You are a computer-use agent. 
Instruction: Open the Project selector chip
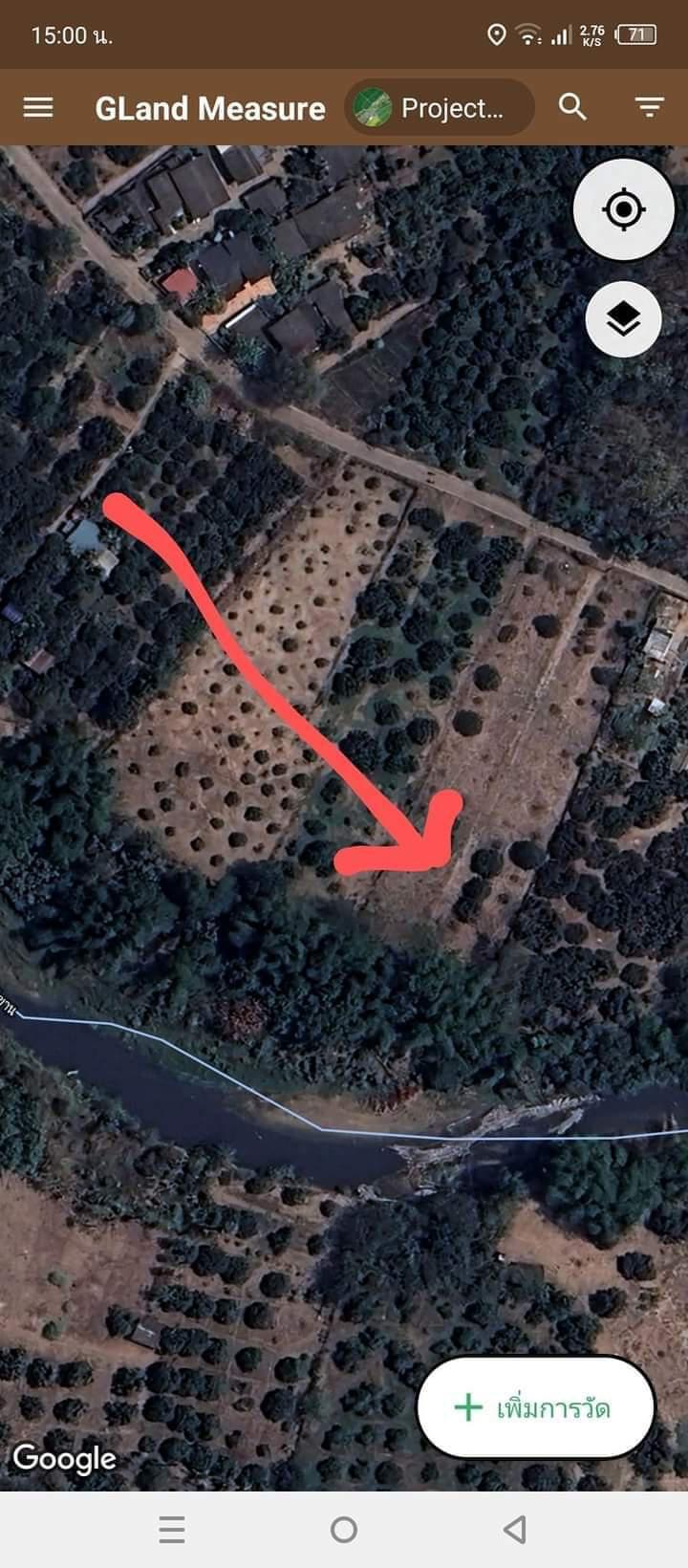point(440,107)
